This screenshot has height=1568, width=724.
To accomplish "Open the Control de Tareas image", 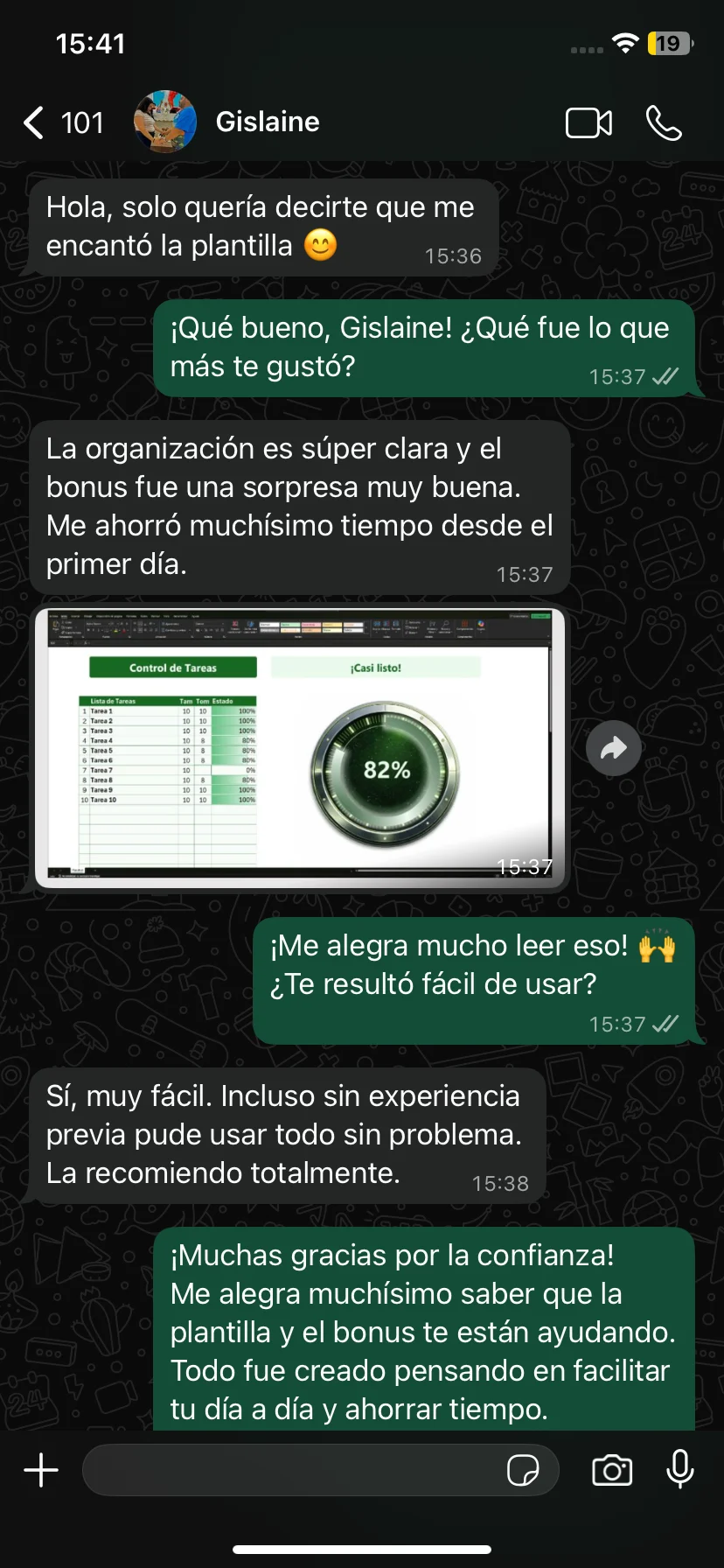I will pyautogui.click(x=300, y=748).
